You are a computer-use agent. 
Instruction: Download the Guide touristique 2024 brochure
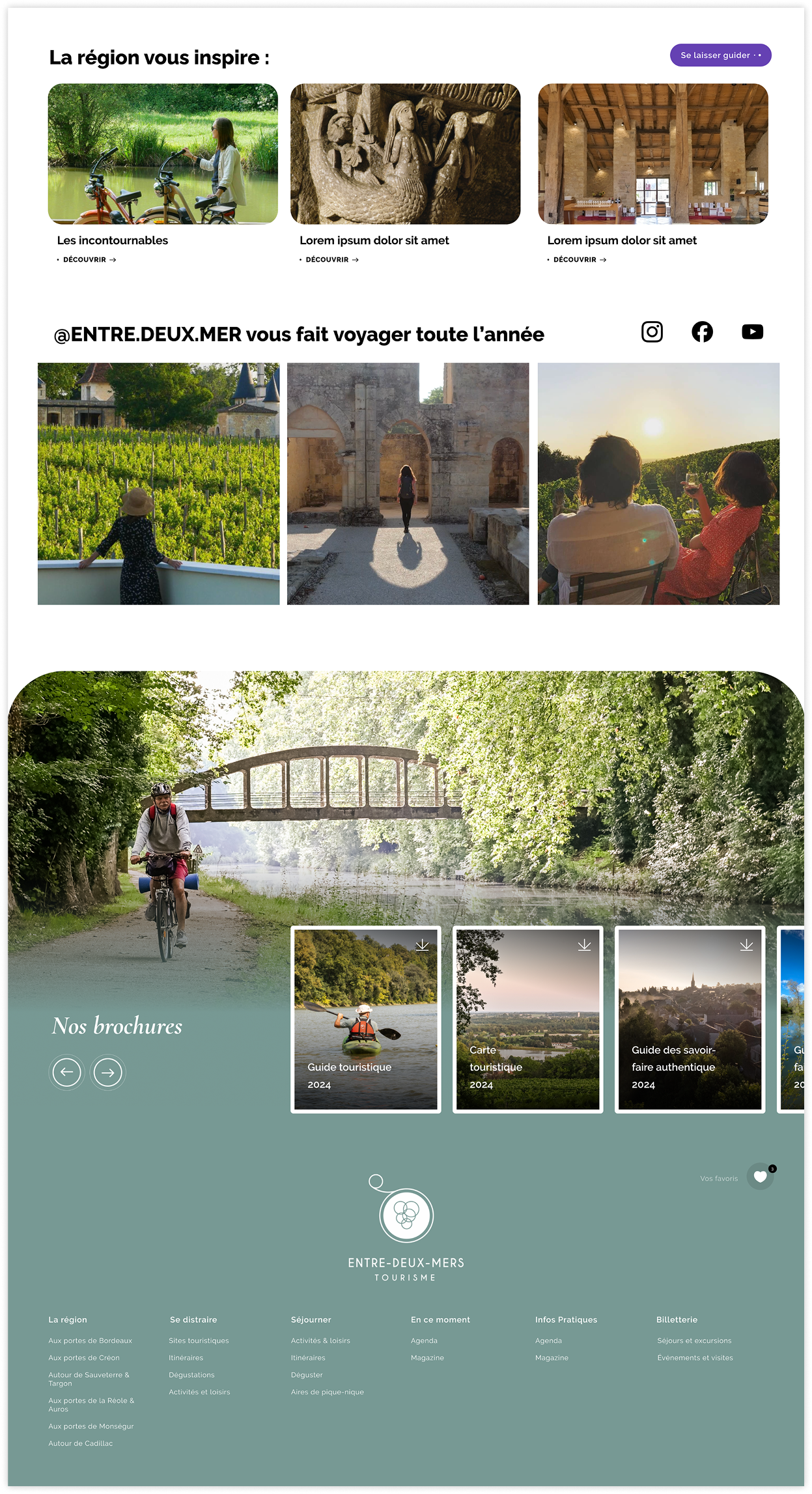[422, 946]
